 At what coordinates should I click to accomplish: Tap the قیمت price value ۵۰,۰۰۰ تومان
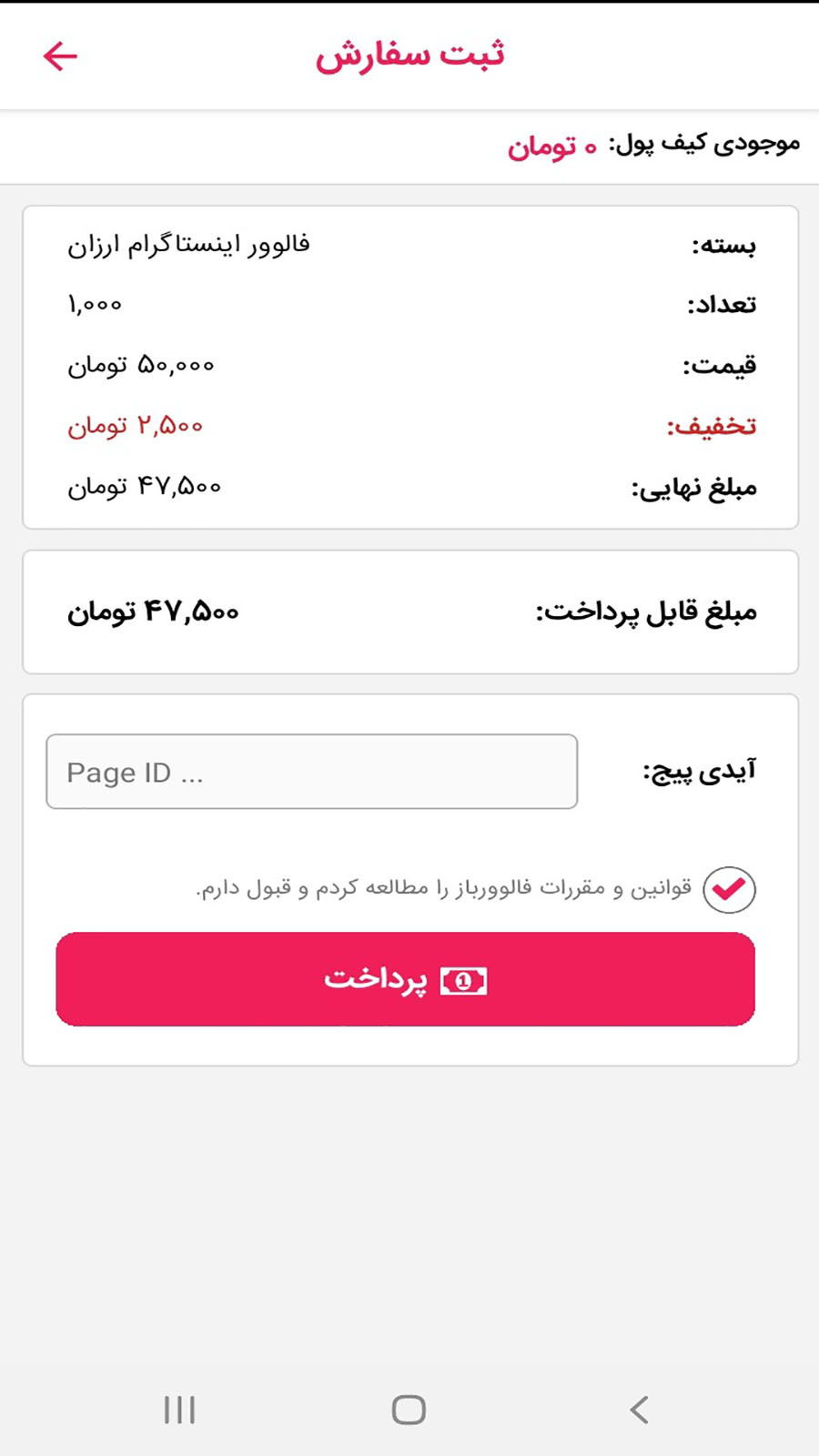point(141,364)
